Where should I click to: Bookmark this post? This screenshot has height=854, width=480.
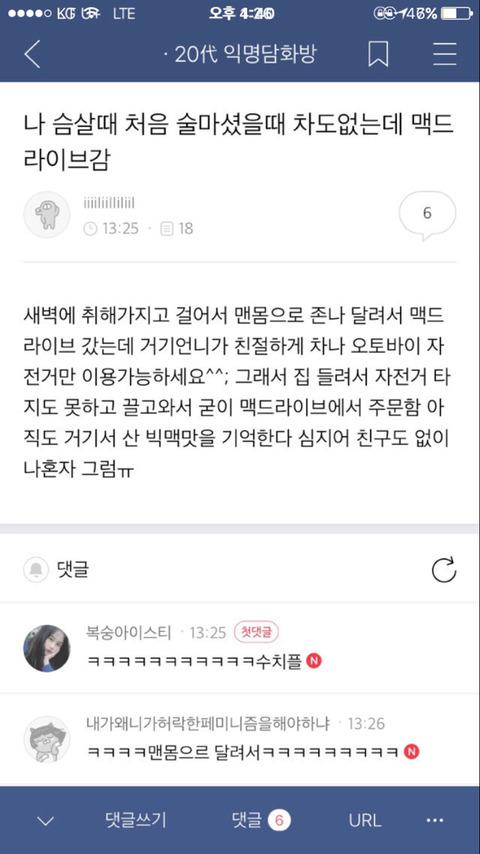(x=378, y=54)
